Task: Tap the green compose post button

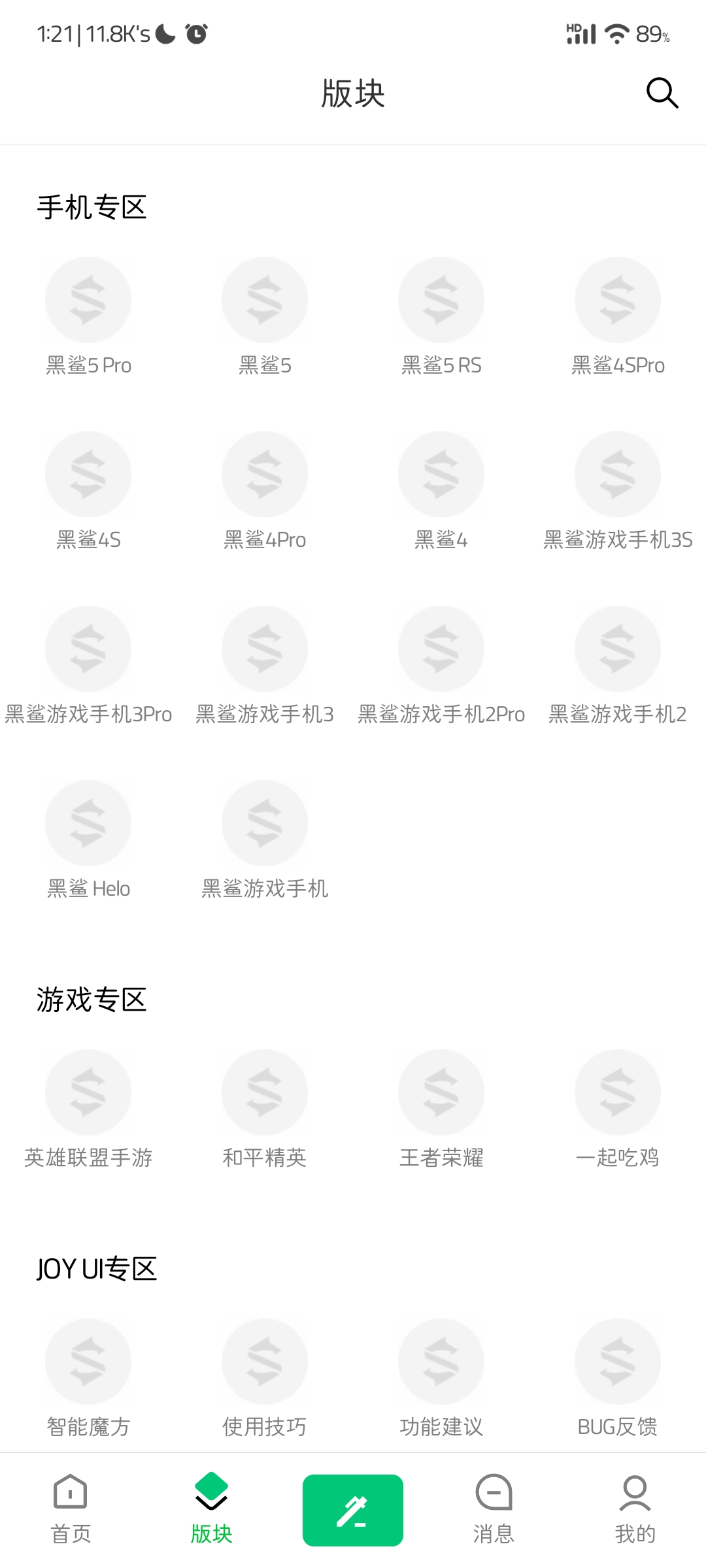Action: (x=353, y=1511)
